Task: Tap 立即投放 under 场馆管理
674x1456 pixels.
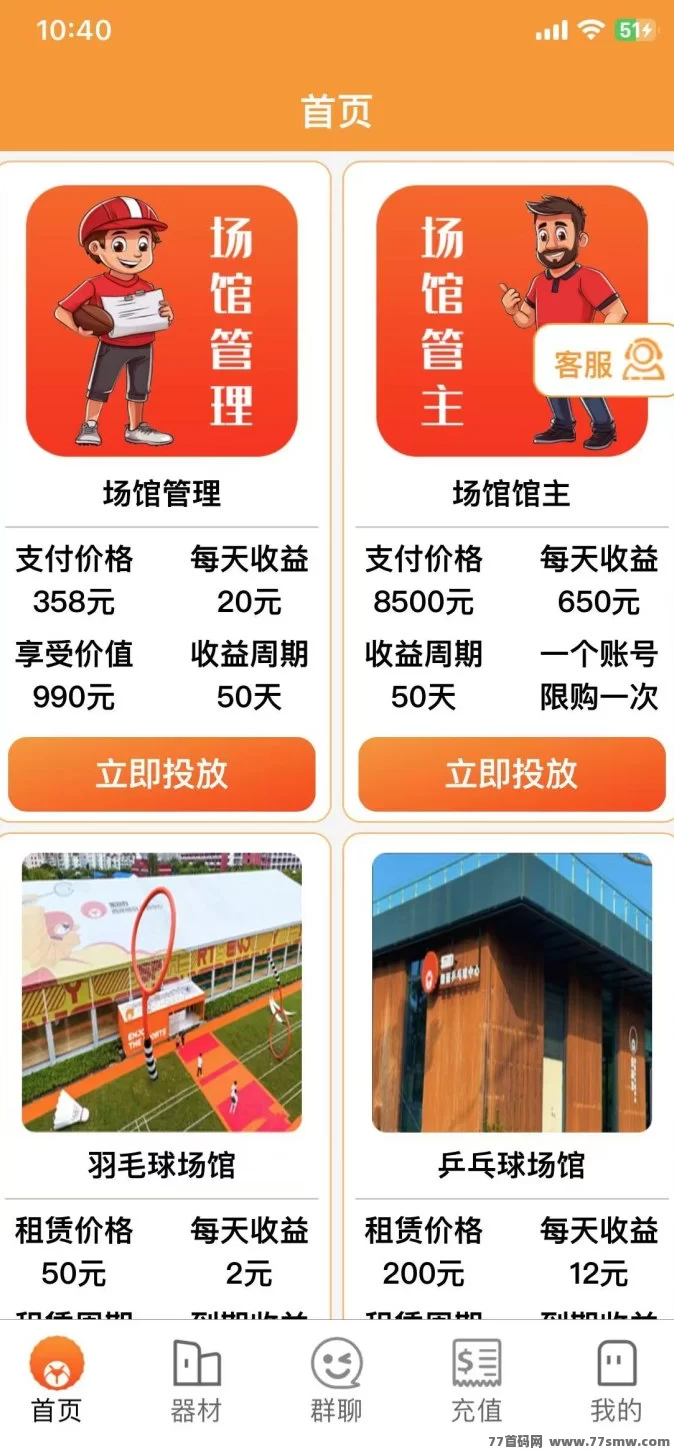Action: pyautogui.click(x=162, y=774)
